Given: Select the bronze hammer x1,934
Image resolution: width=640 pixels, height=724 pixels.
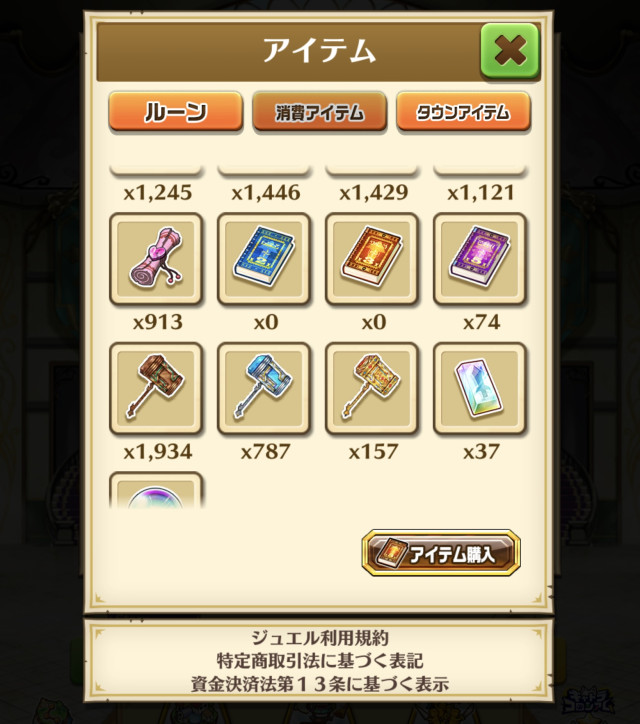Looking at the screenshot, I should [x=155, y=389].
